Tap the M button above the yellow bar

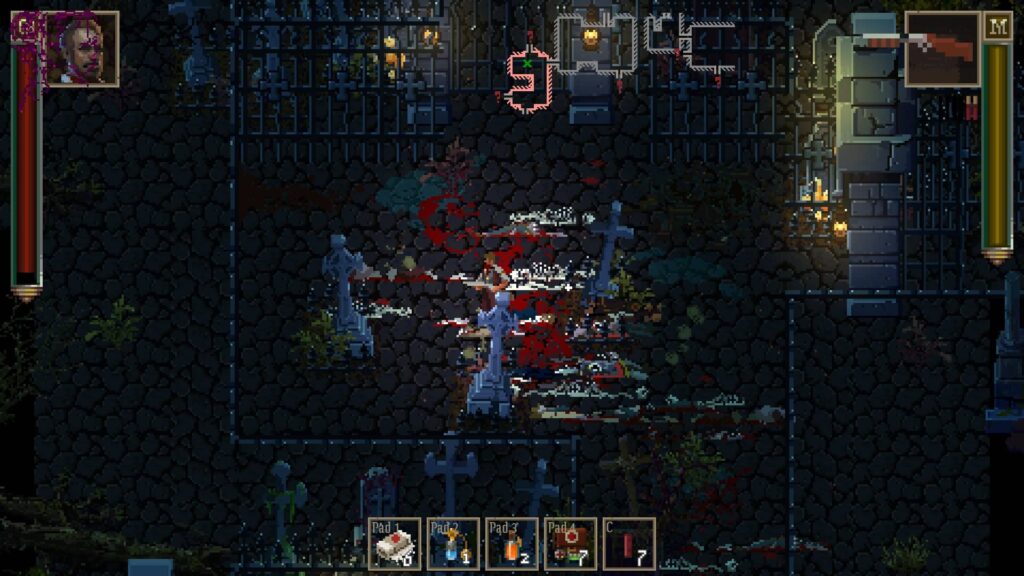point(997,26)
